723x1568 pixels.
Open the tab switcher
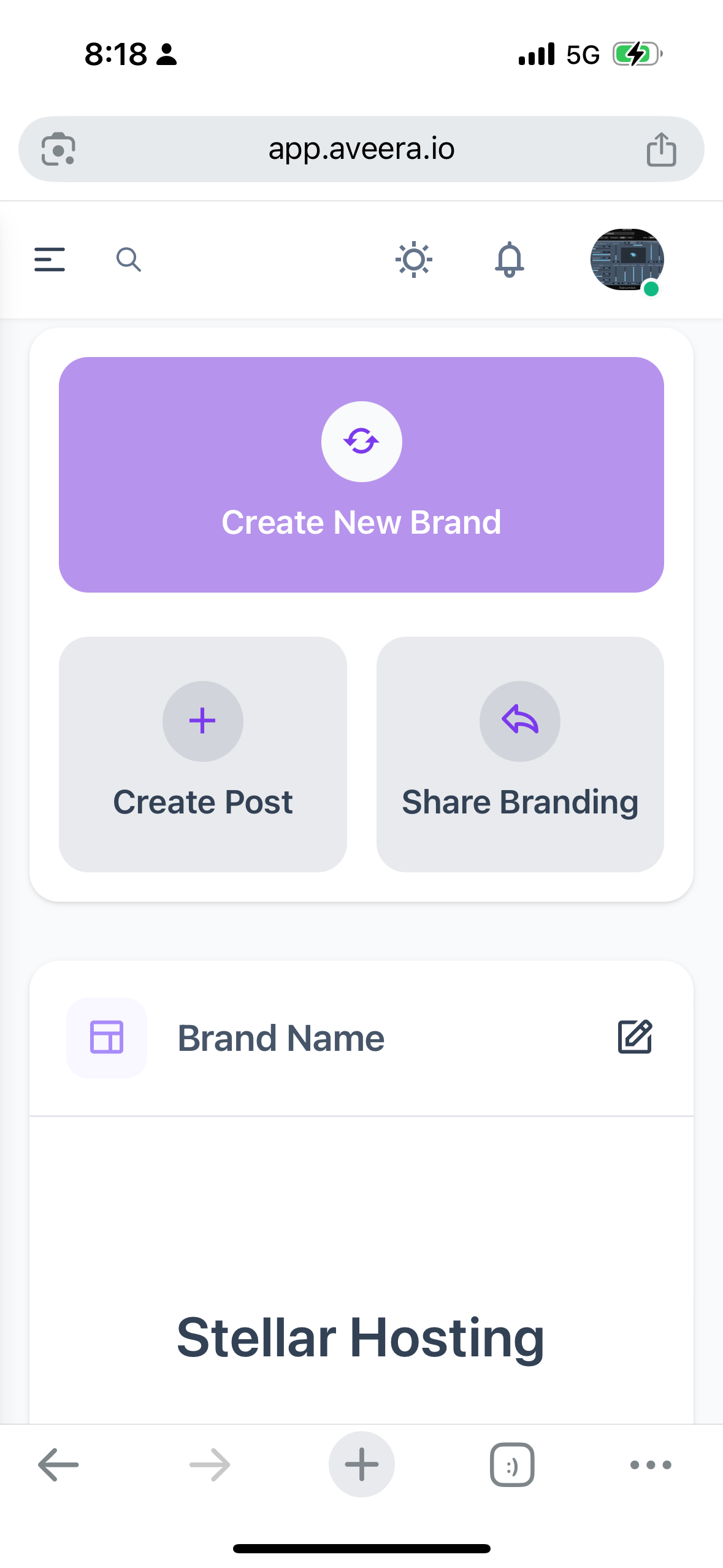[x=512, y=1464]
